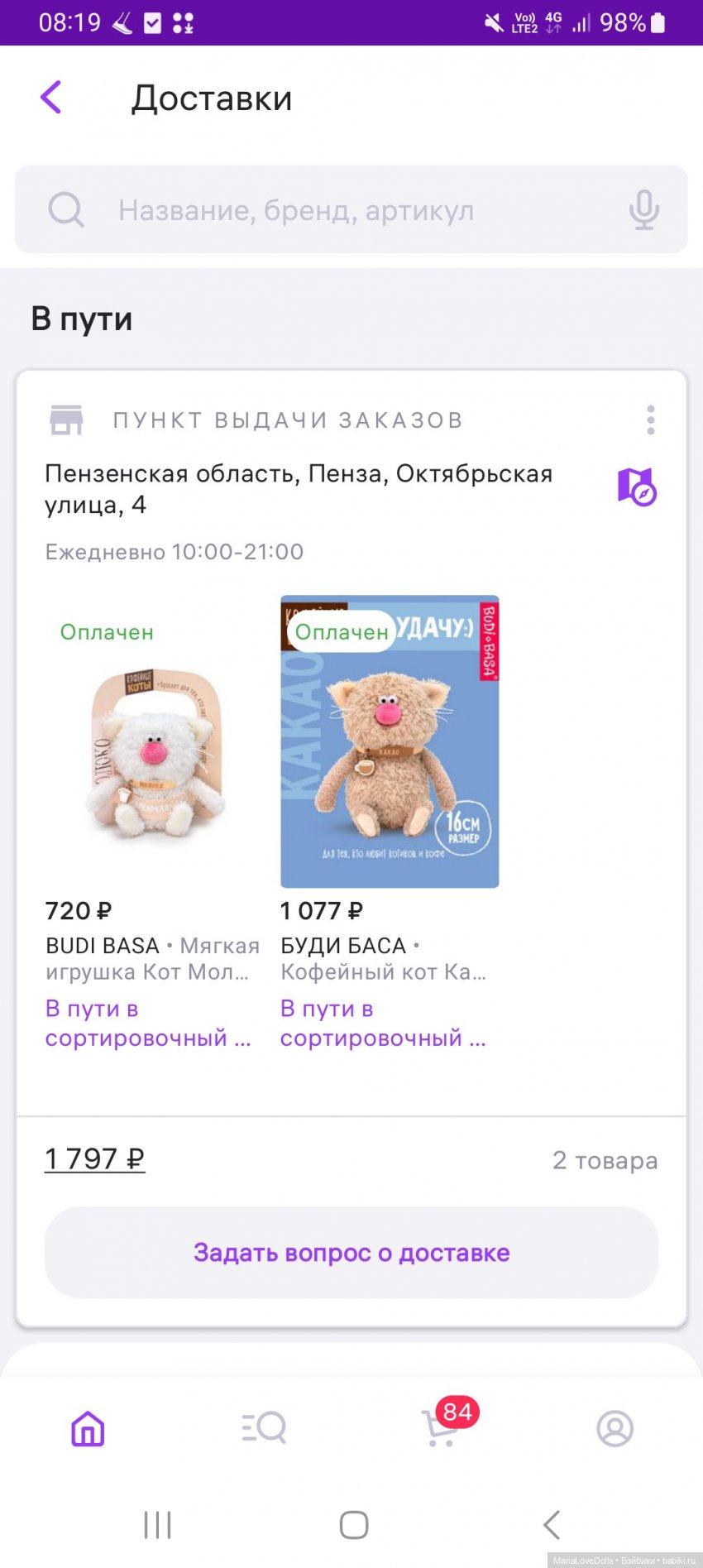Open the pickup point overflow menu
The image size is (703, 1568).
651,420
